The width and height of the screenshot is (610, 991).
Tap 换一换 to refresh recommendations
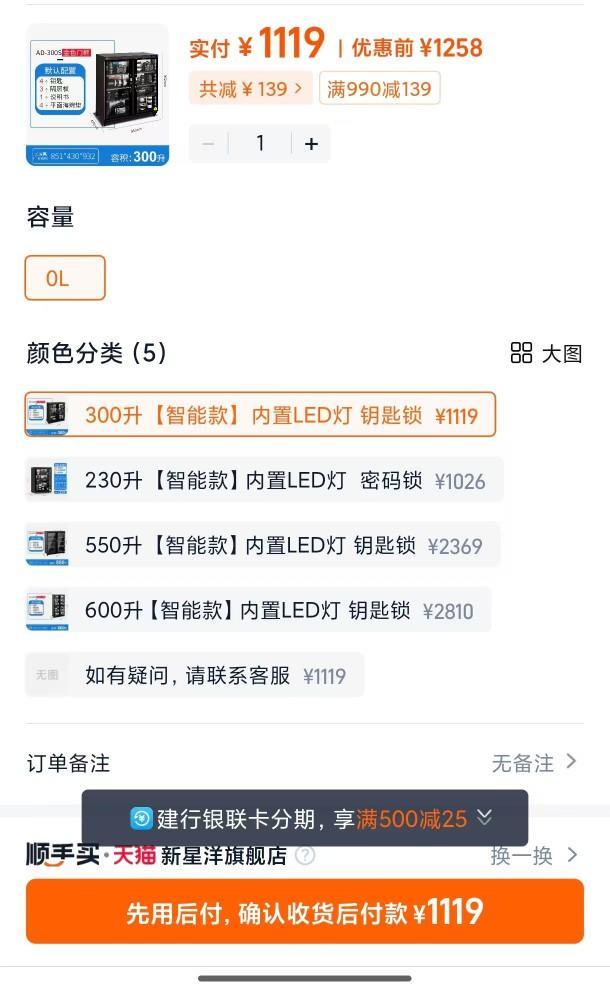click(x=533, y=855)
